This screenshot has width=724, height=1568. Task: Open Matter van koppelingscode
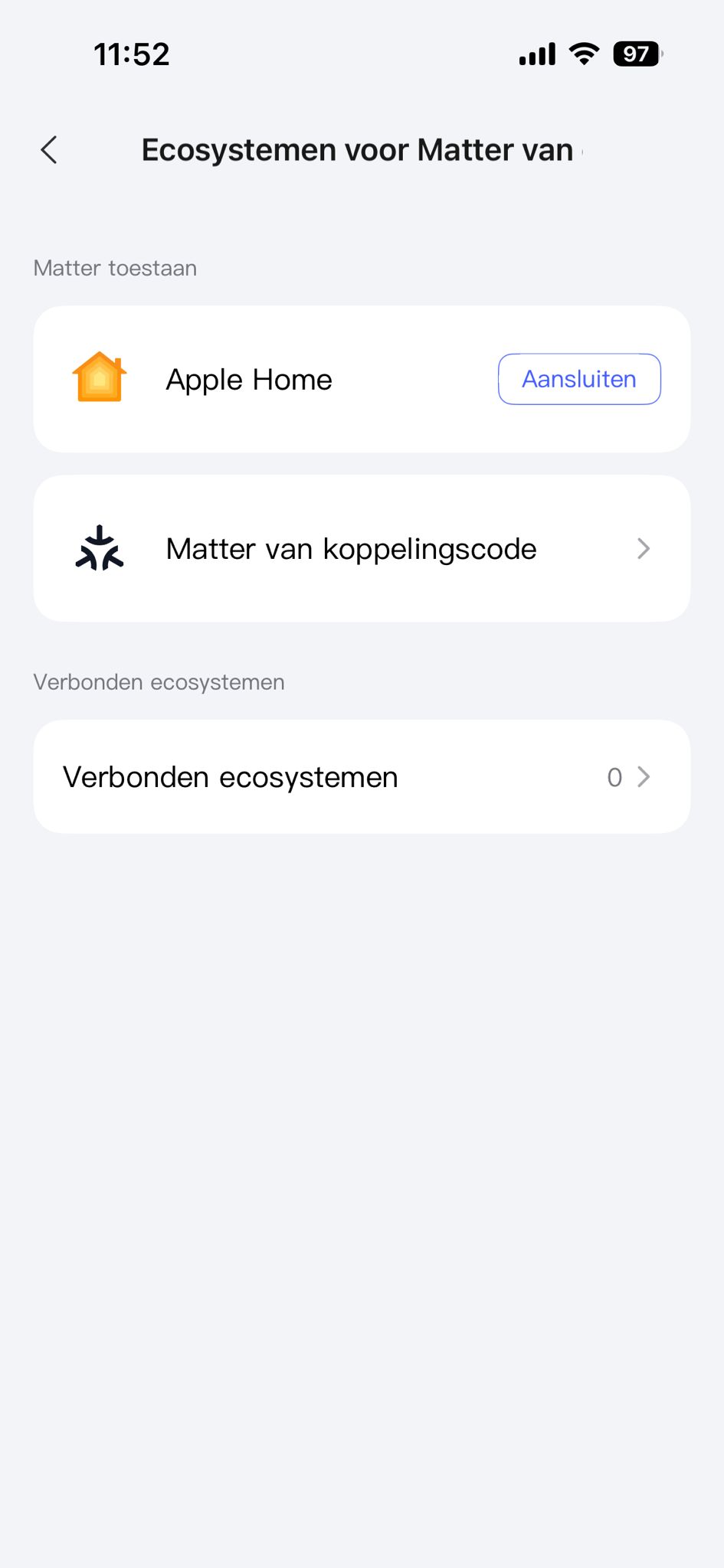pyautogui.click(x=362, y=549)
